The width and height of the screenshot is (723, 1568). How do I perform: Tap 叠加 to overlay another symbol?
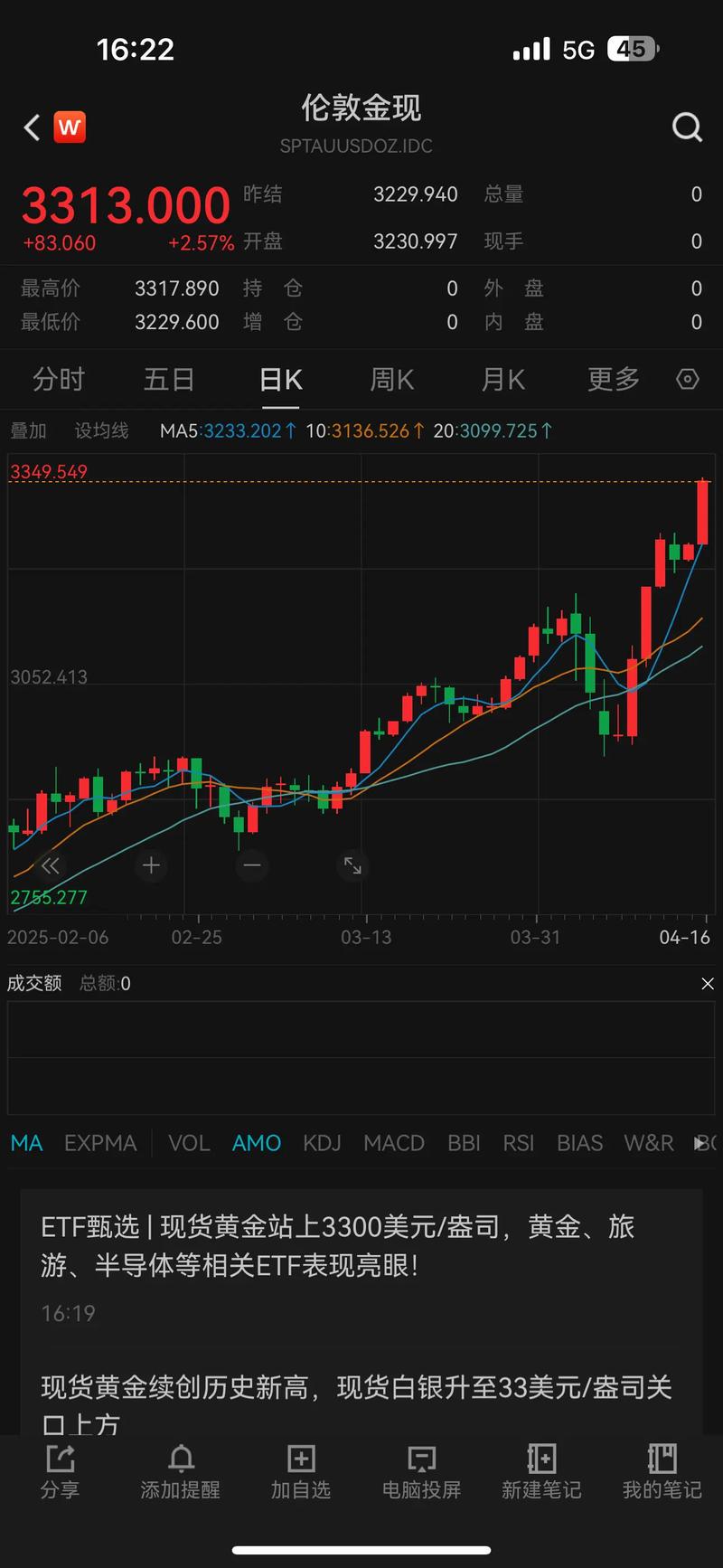tap(28, 431)
